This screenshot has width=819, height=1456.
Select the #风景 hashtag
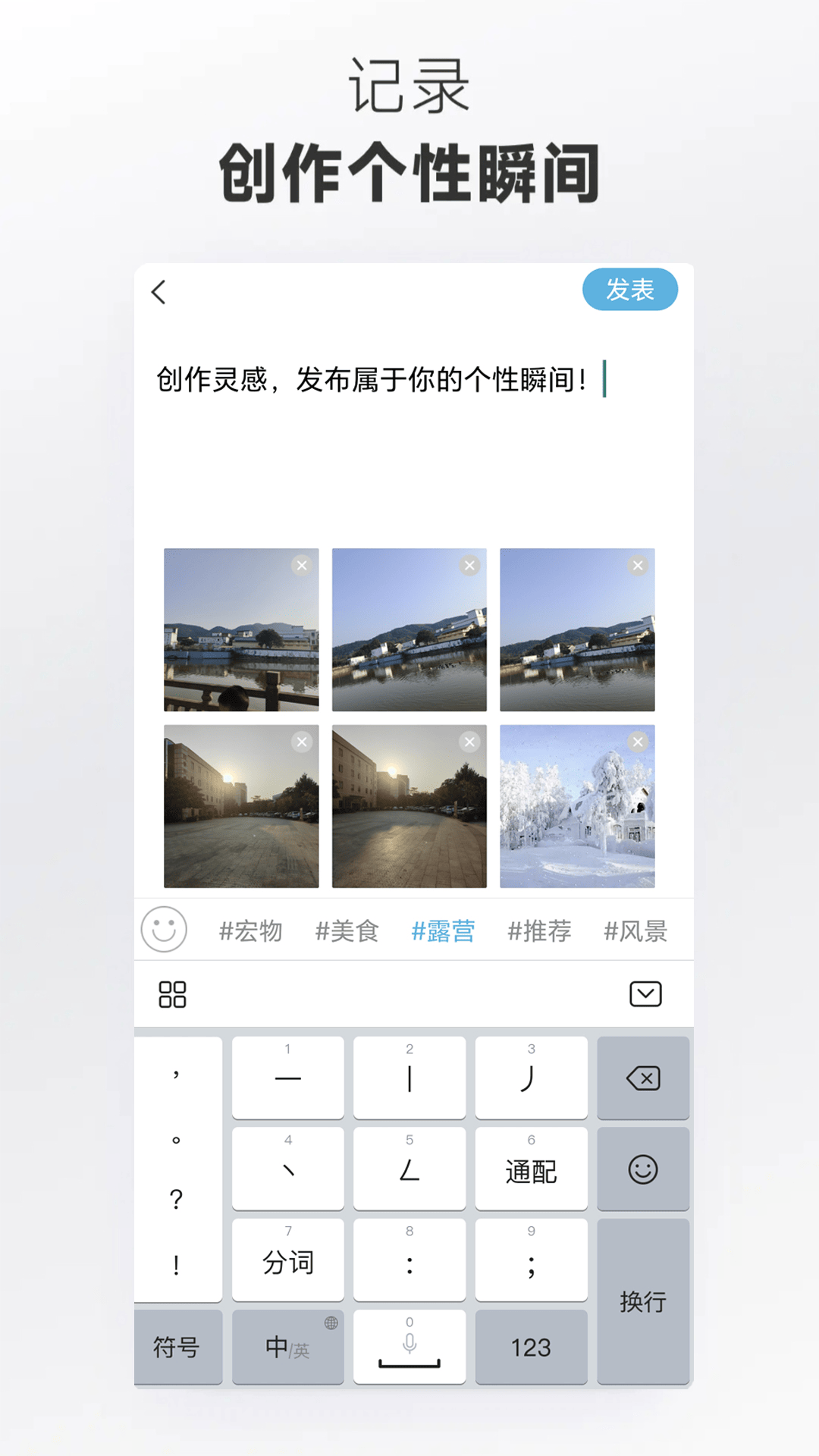point(635,930)
